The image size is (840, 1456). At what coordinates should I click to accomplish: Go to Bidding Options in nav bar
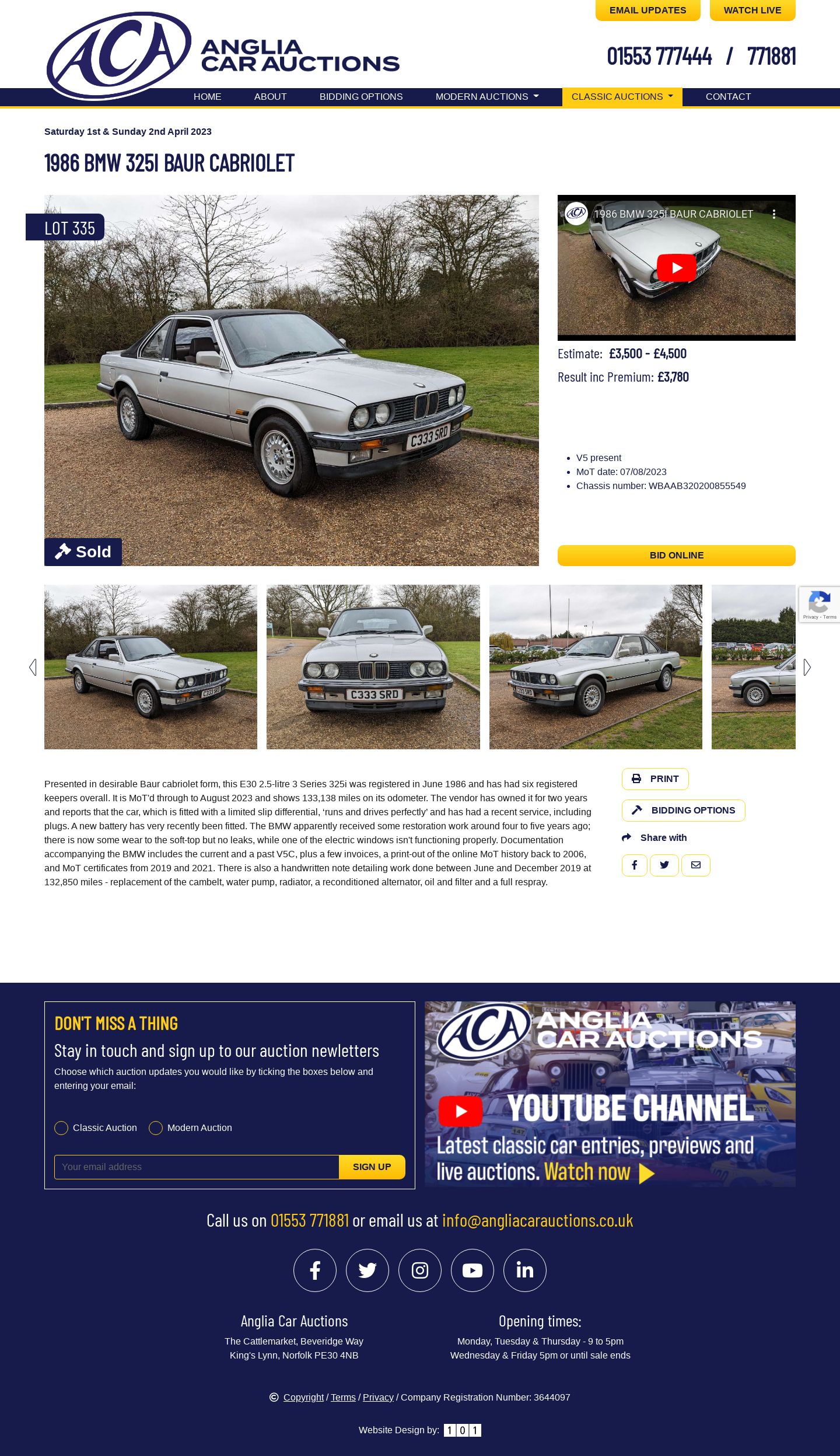(360, 97)
